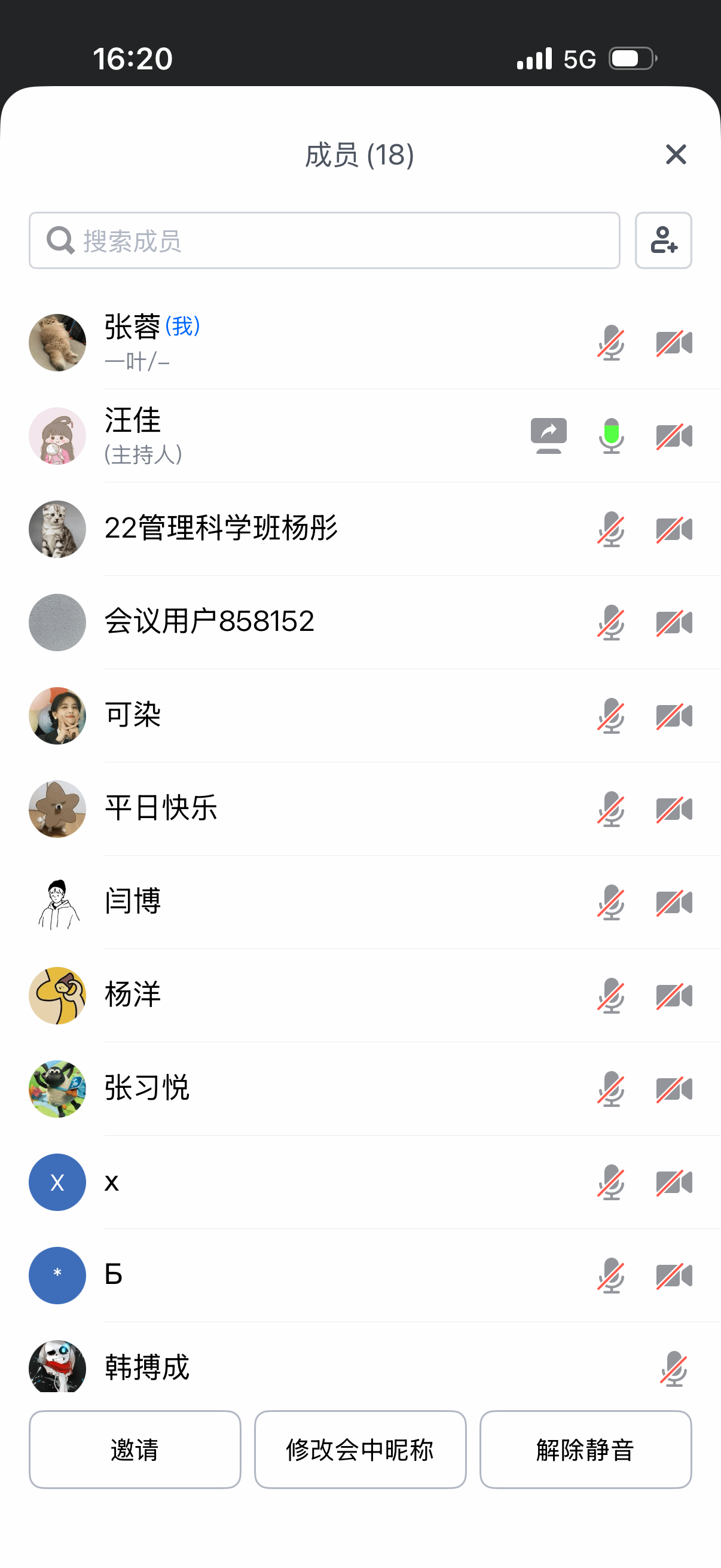
Task: Unmute yourself with 解除静音
Action: click(x=585, y=1450)
